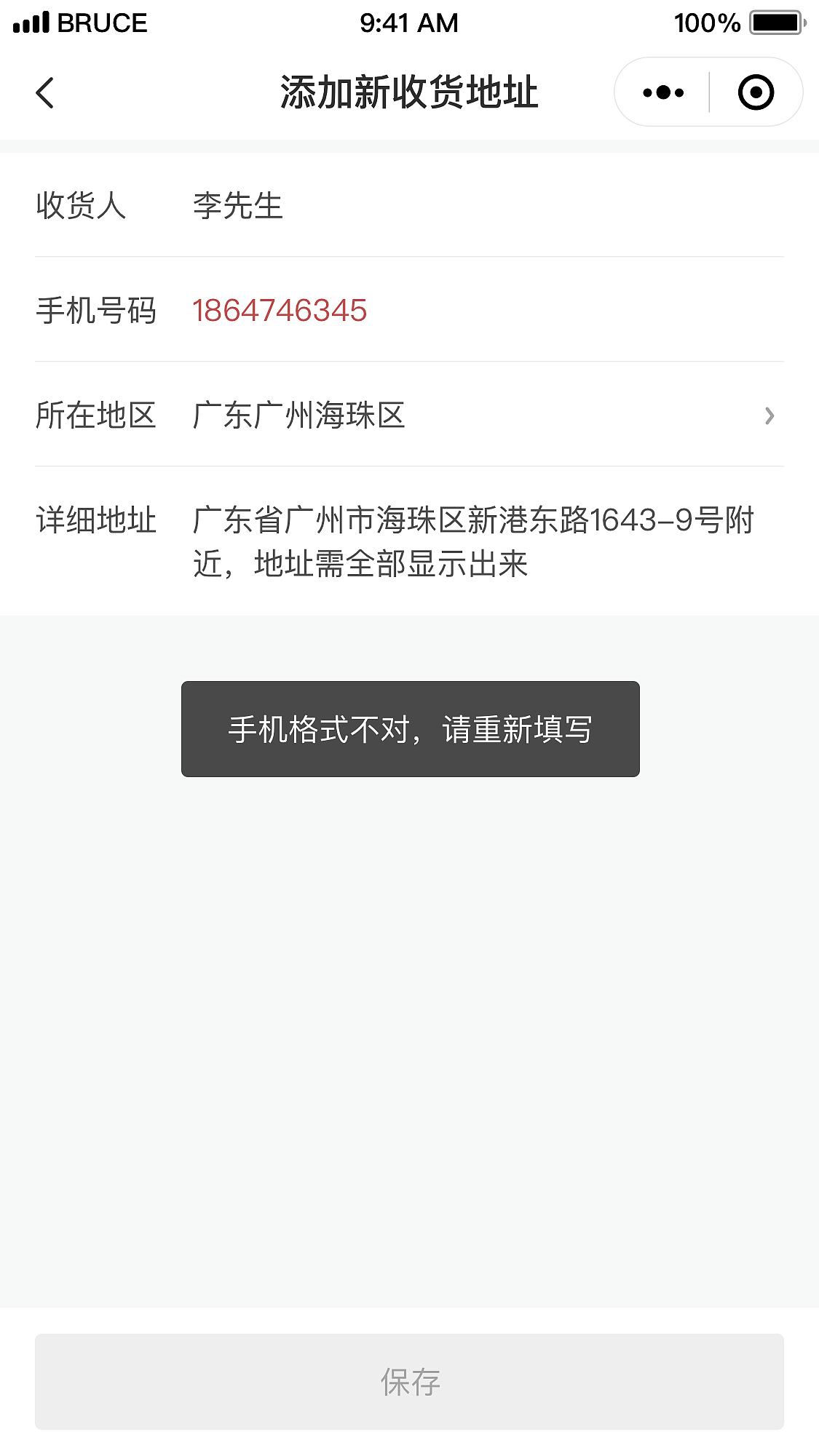Image resolution: width=819 pixels, height=1456 pixels.
Task: Tap the 收货人 field label
Action: [80, 207]
